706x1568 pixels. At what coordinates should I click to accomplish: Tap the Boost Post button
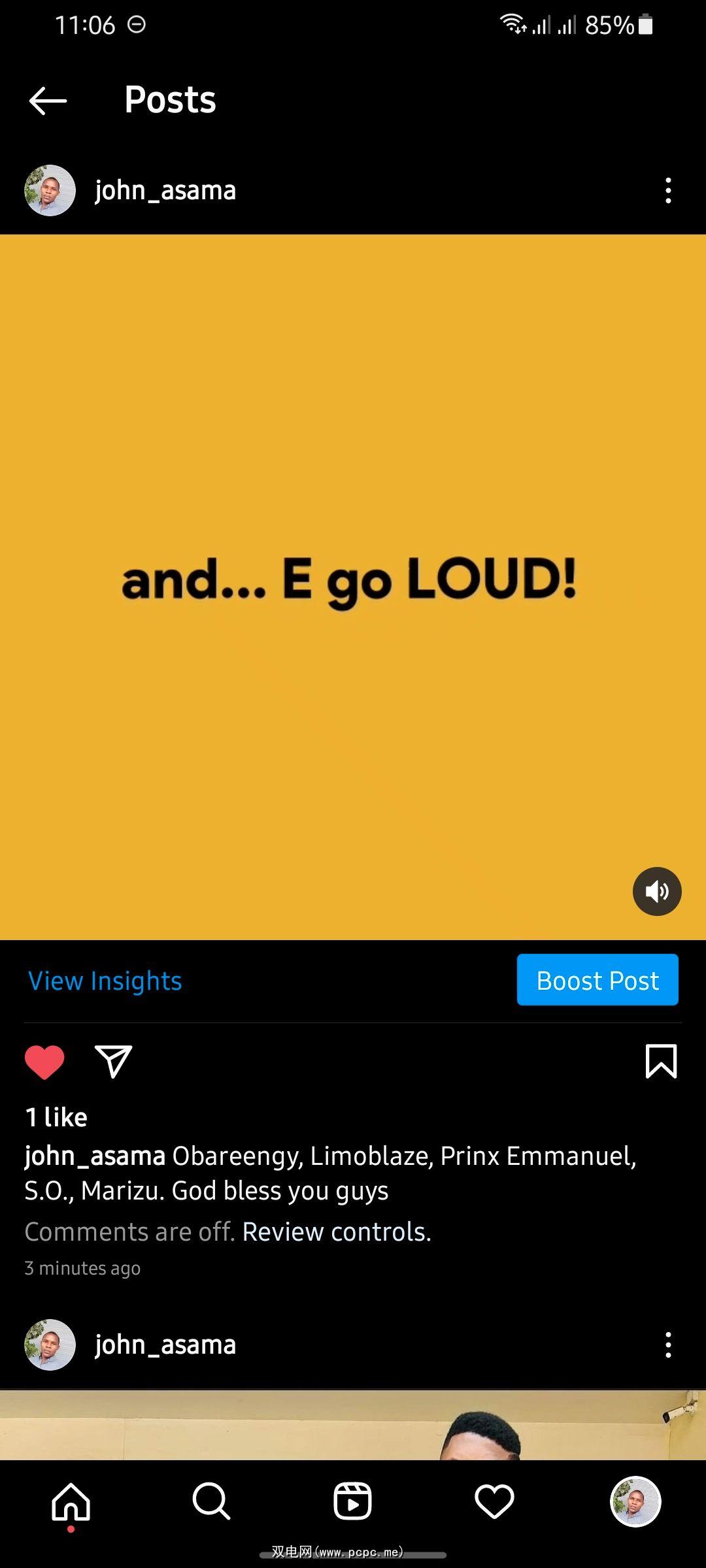[x=597, y=980]
